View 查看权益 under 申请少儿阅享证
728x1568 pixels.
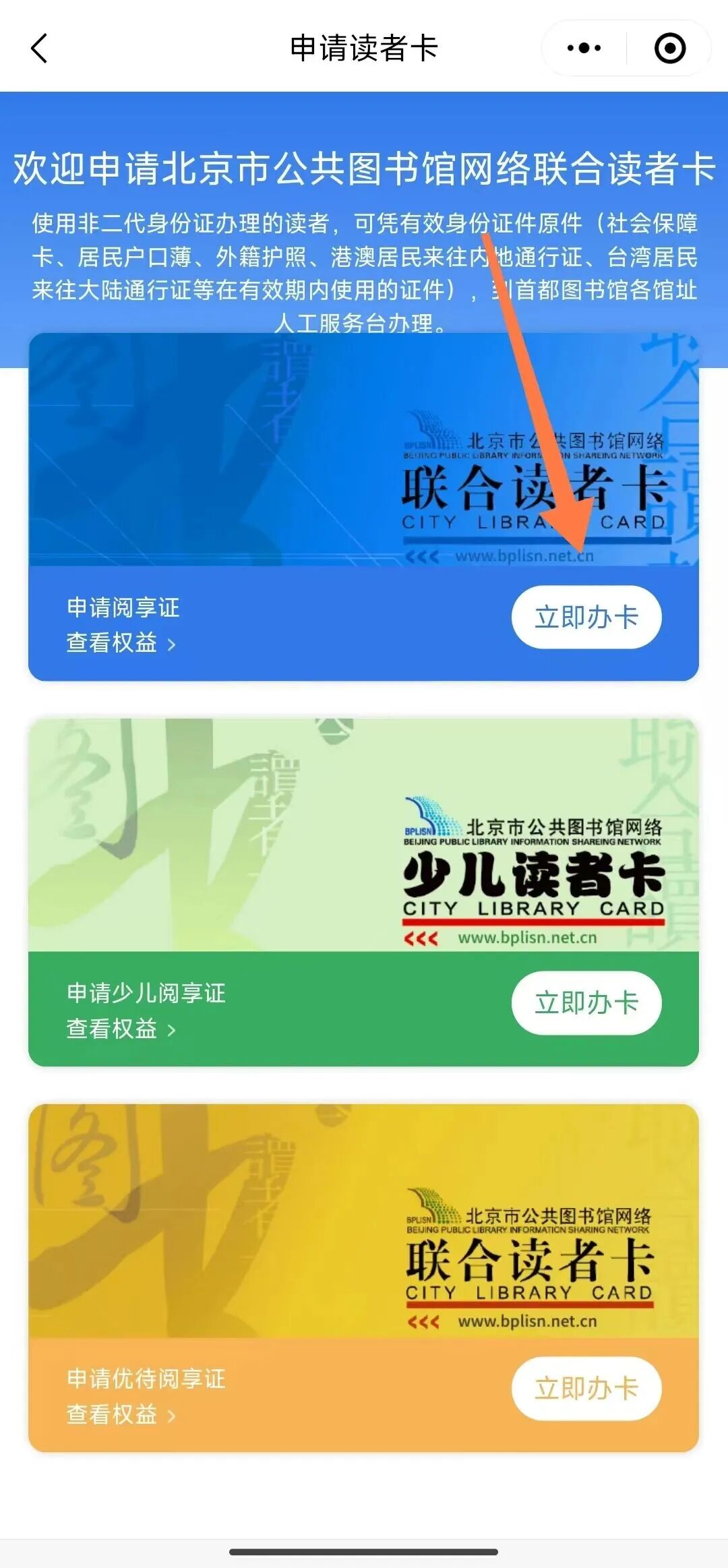coord(121,1029)
